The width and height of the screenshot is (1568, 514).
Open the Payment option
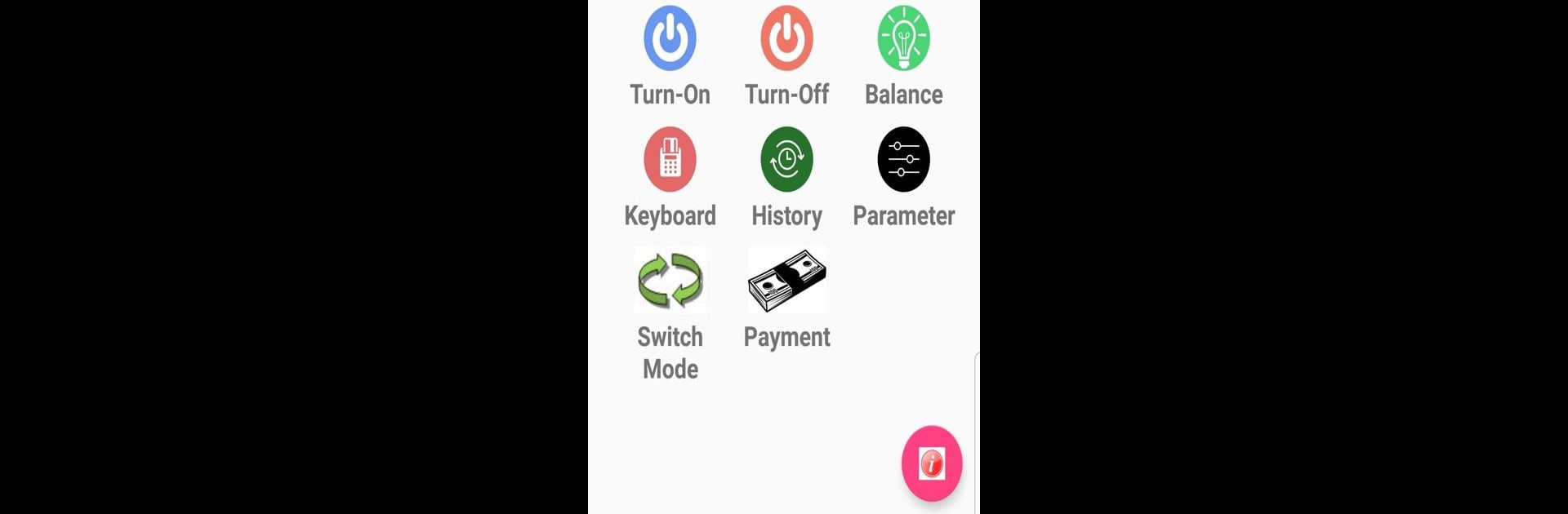(786, 281)
